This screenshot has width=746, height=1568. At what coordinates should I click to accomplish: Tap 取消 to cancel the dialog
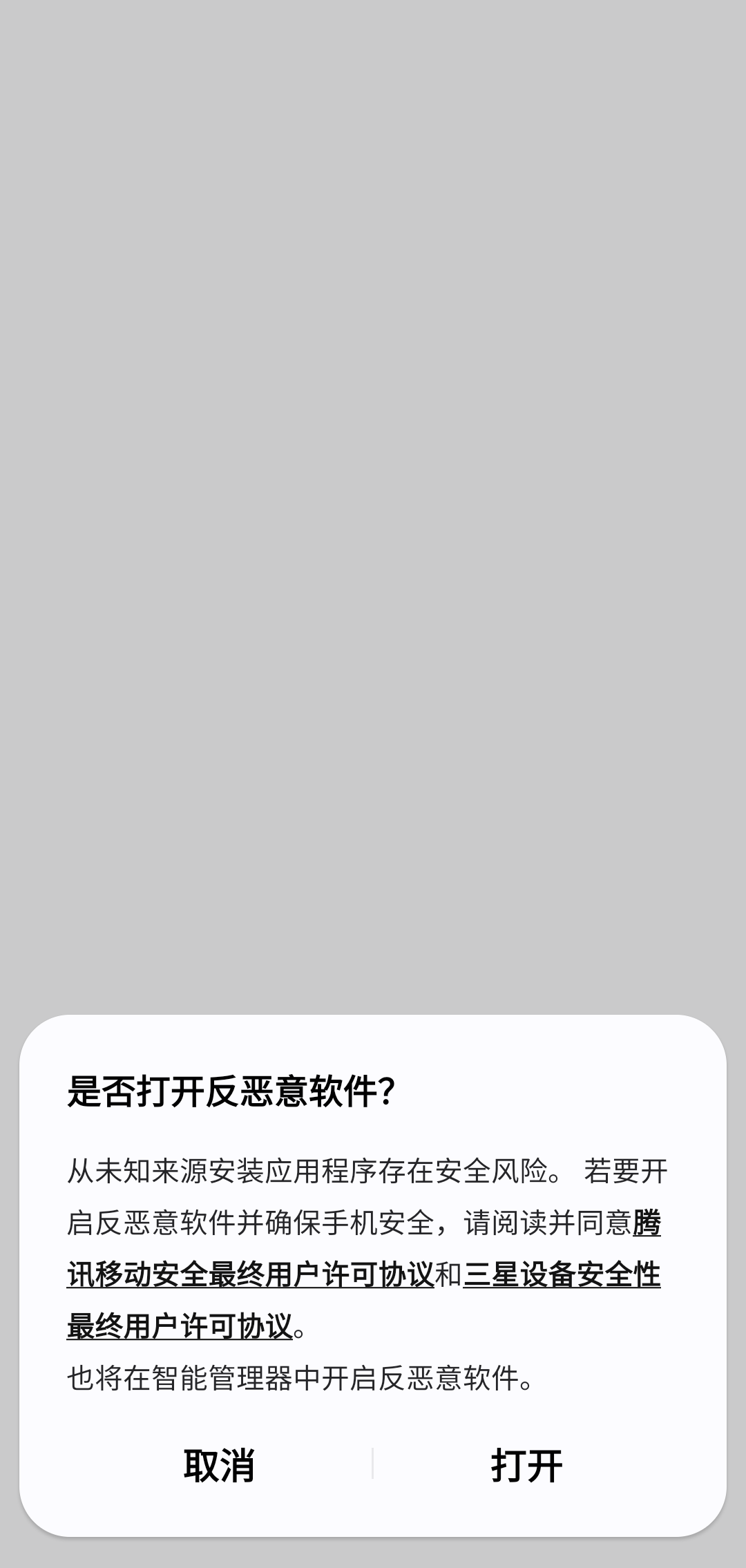[219, 1465]
